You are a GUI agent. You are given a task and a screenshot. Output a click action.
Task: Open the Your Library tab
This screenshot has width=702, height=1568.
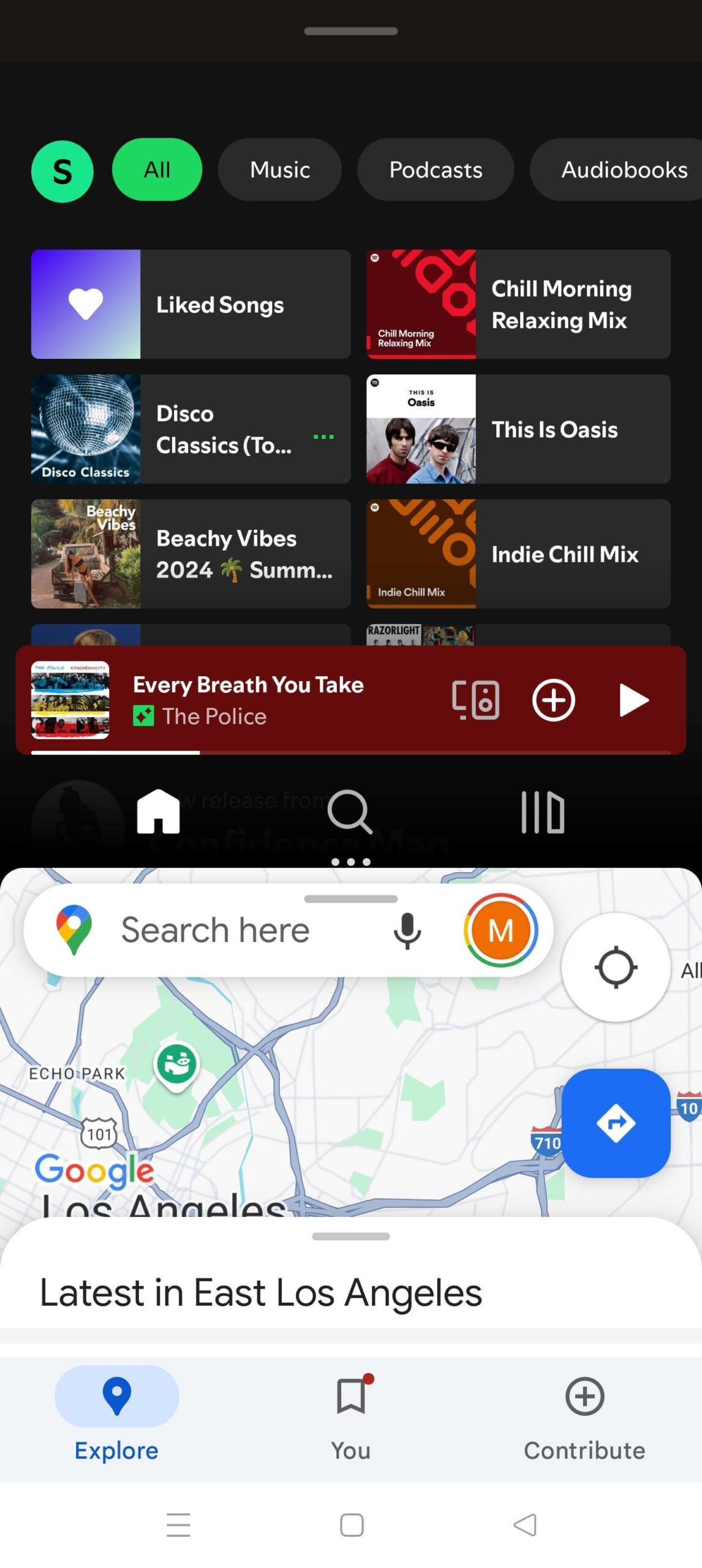click(x=542, y=812)
